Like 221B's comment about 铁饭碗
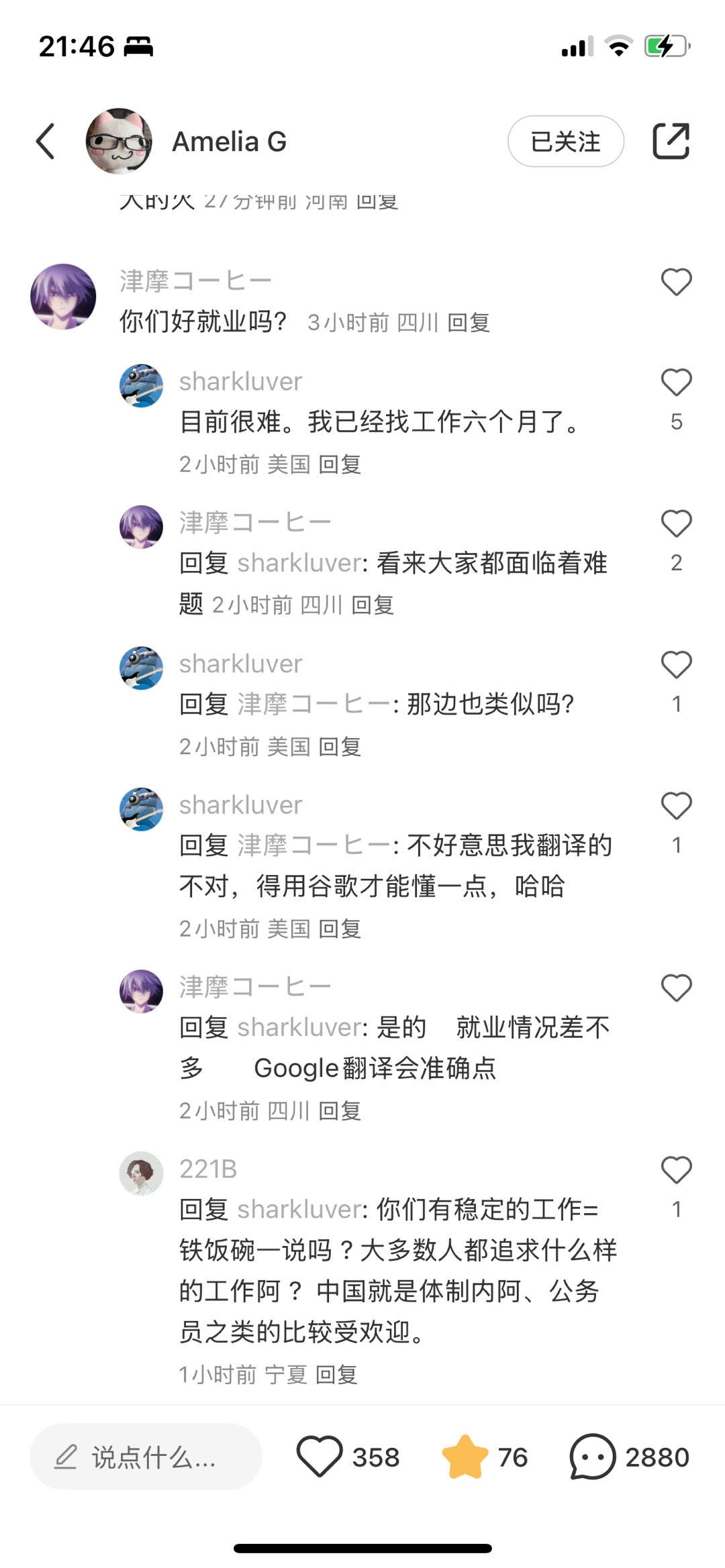The image size is (725, 1568). coord(676,1171)
